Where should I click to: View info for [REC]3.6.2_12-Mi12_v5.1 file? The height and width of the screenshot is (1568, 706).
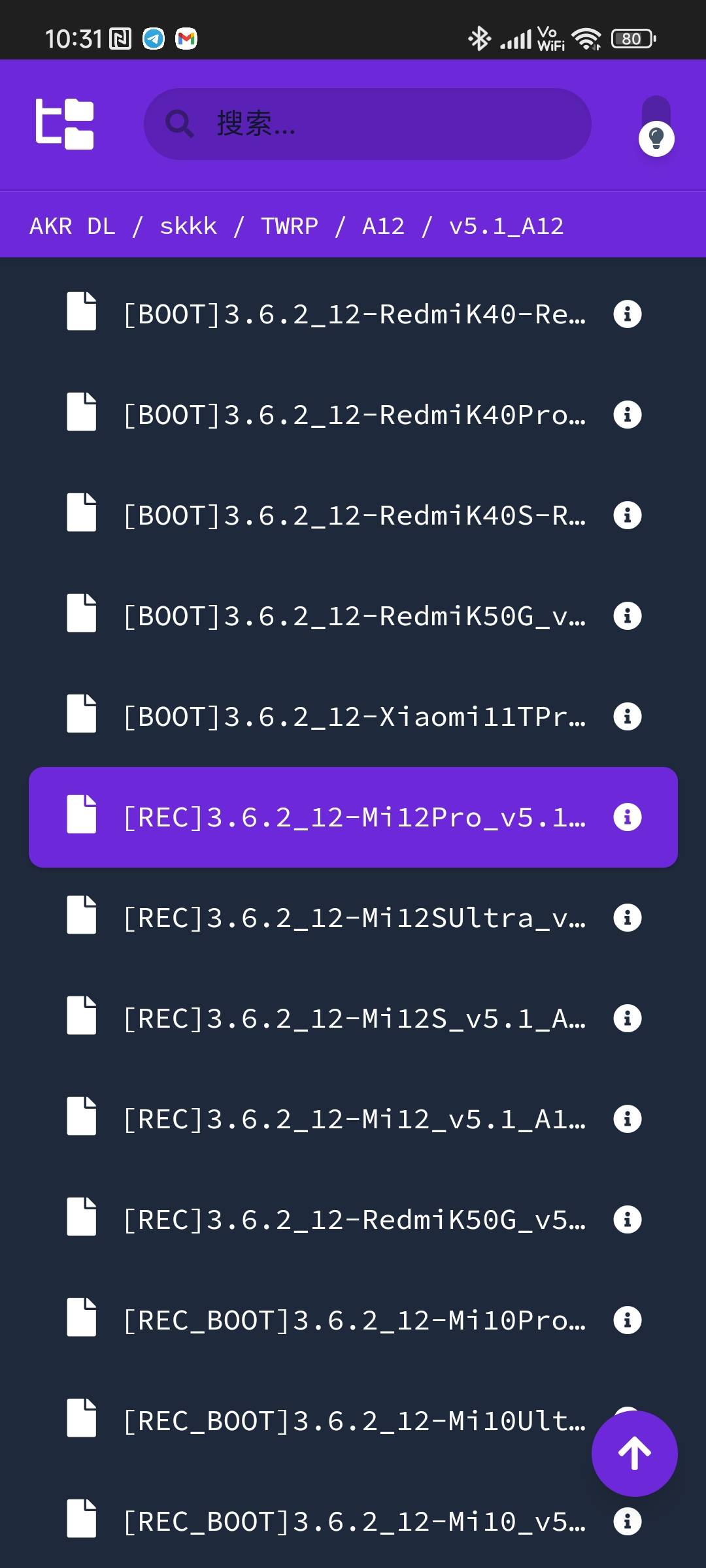click(627, 1119)
